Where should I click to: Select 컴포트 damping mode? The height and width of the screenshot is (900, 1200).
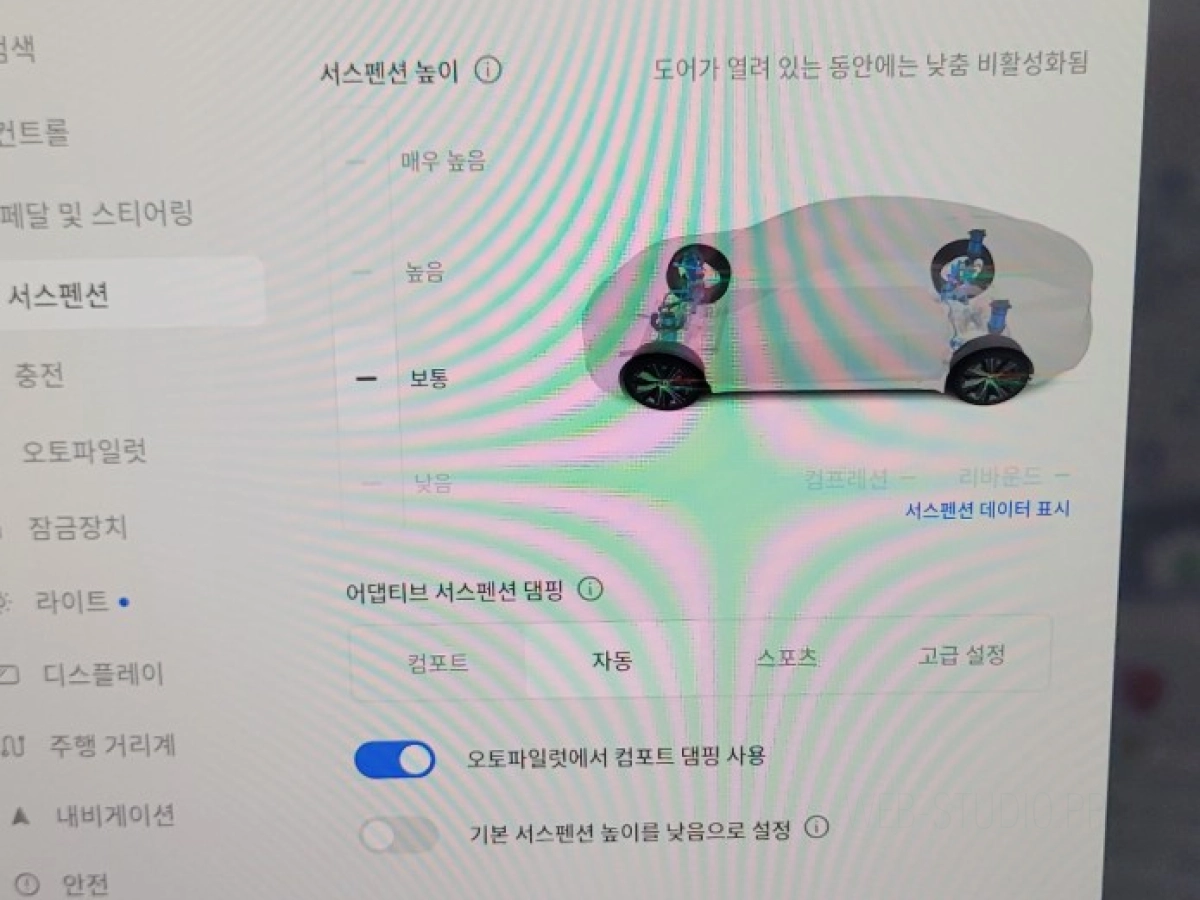point(438,661)
